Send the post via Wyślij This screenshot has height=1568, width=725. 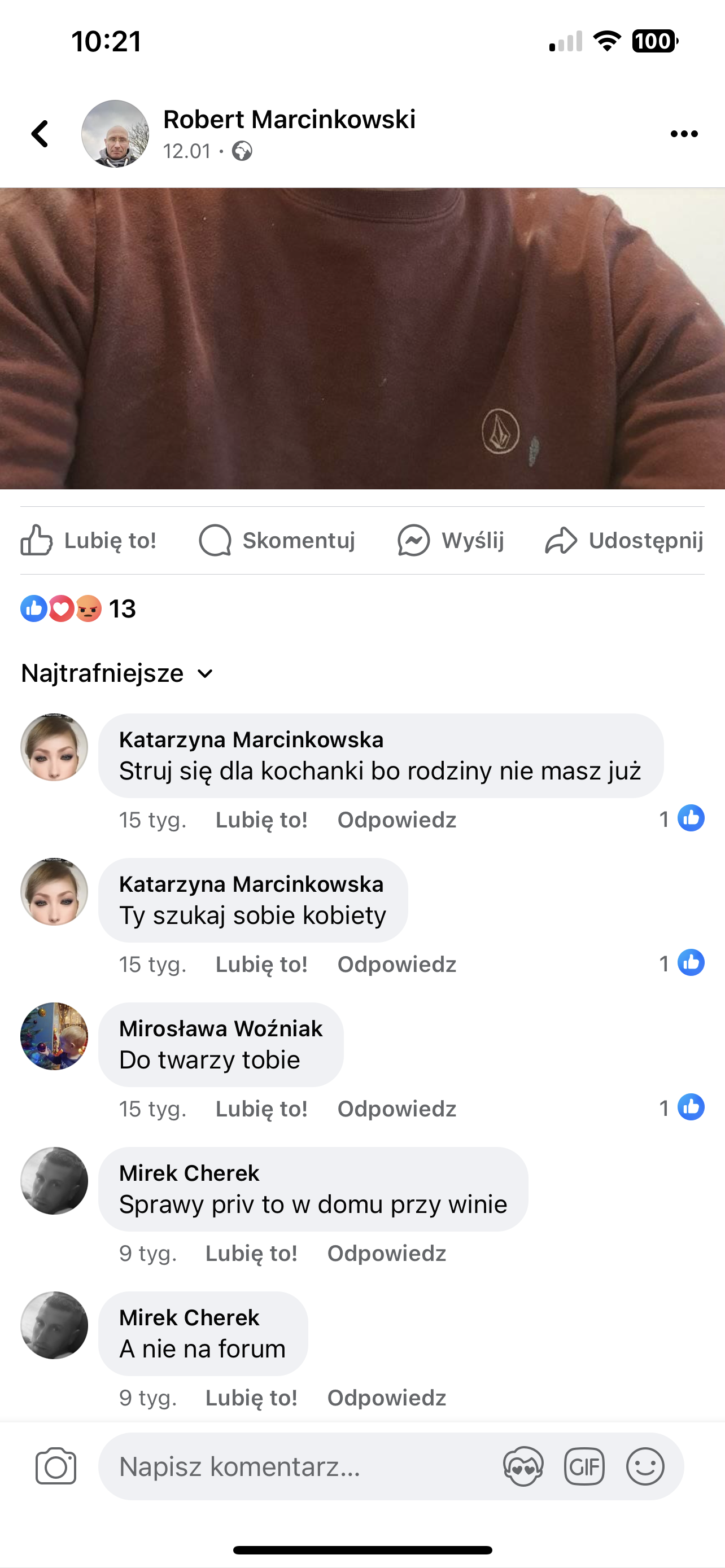point(451,541)
